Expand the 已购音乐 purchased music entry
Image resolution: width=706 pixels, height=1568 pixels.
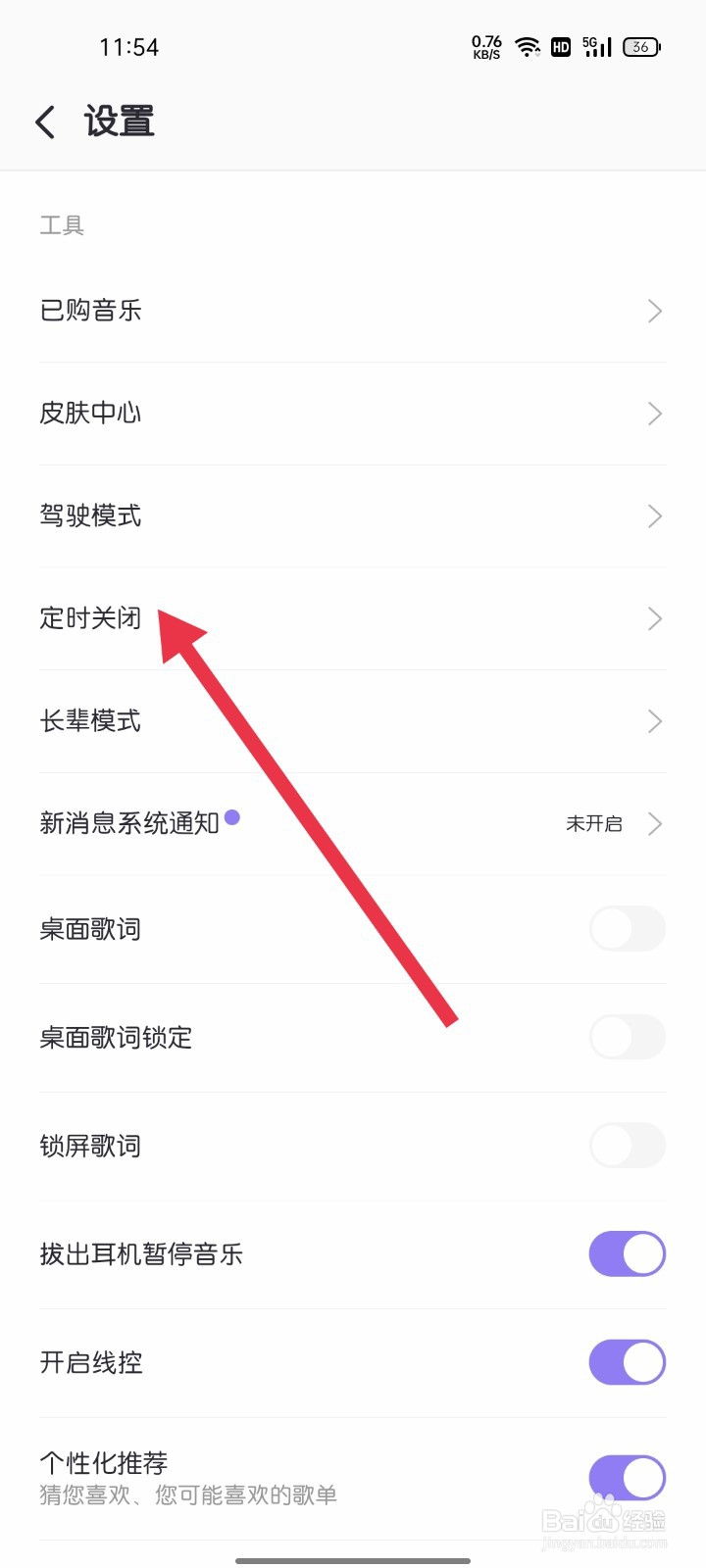655,311
